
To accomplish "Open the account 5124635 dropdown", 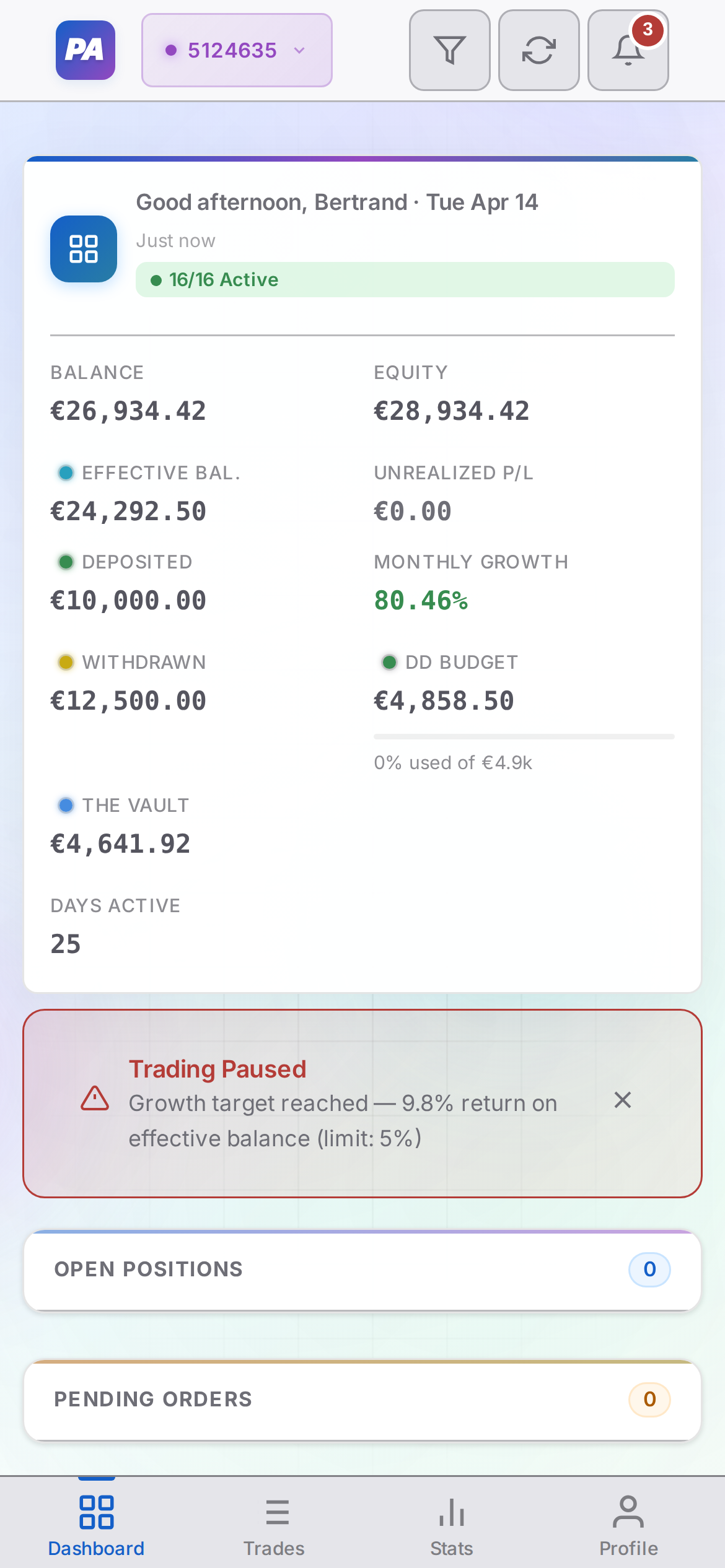I will click(236, 50).
